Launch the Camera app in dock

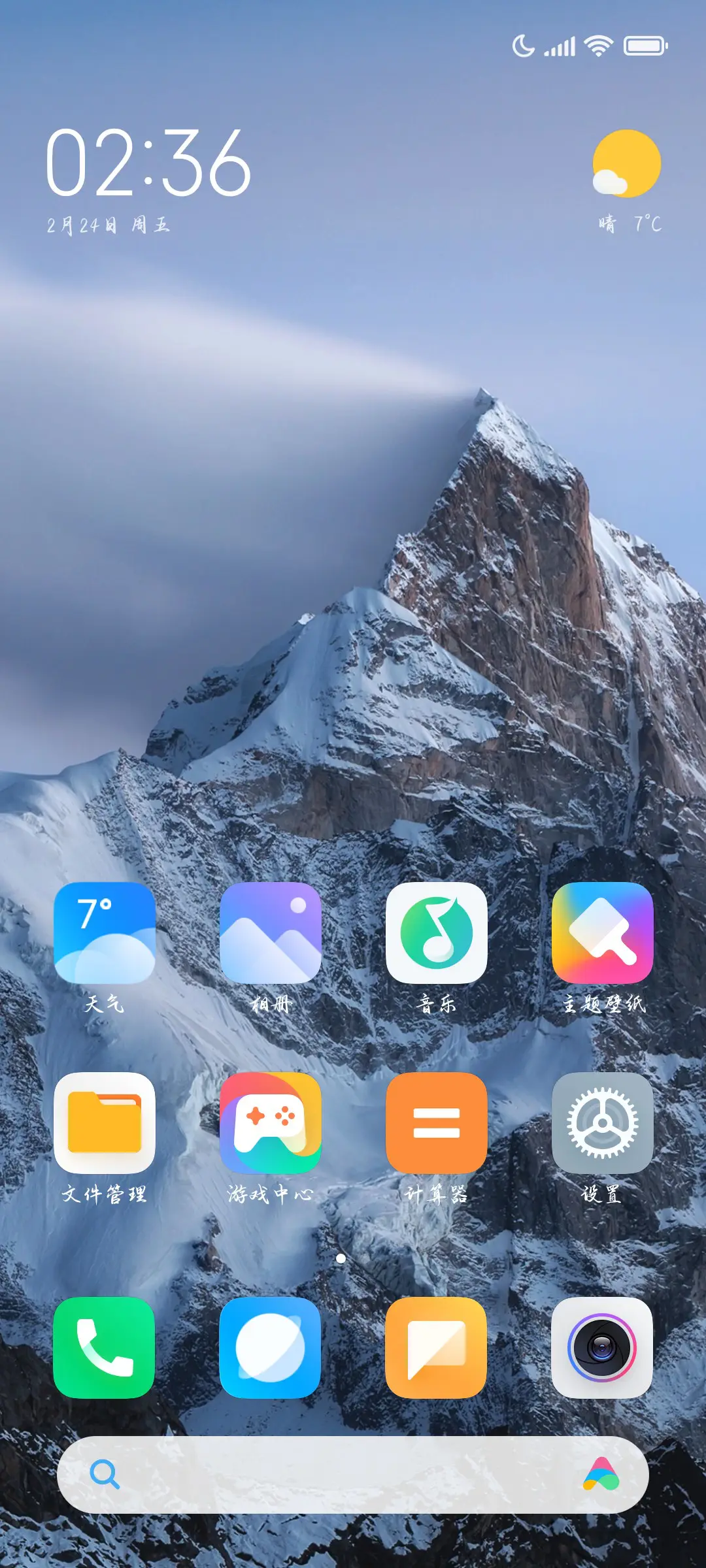point(603,1348)
